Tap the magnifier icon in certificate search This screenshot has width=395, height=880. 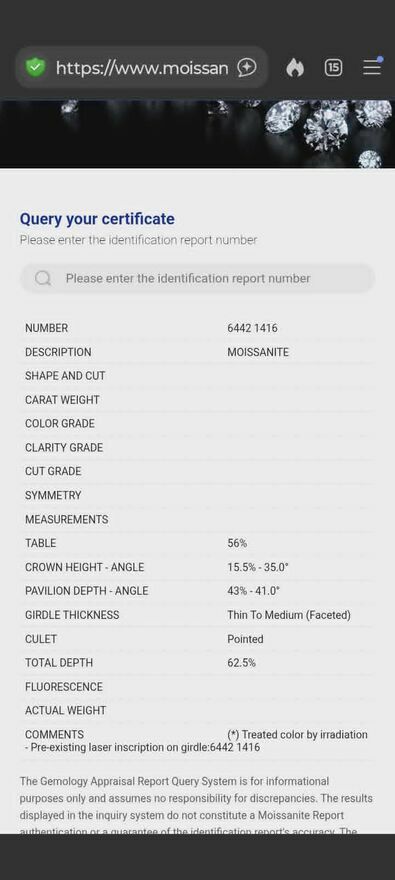point(43,278)
